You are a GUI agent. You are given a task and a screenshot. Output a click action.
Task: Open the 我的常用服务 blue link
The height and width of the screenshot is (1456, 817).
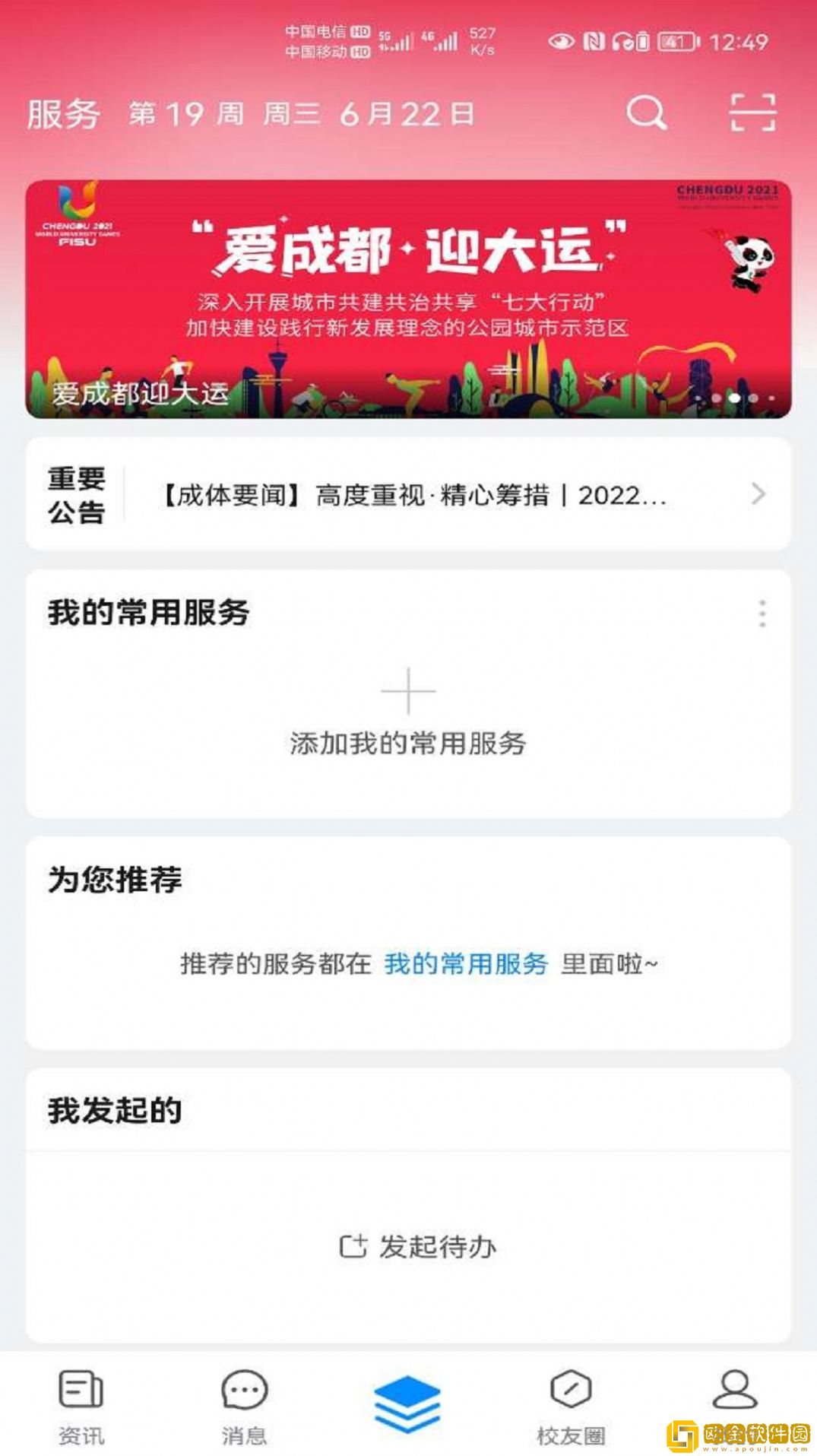point(465,963)
